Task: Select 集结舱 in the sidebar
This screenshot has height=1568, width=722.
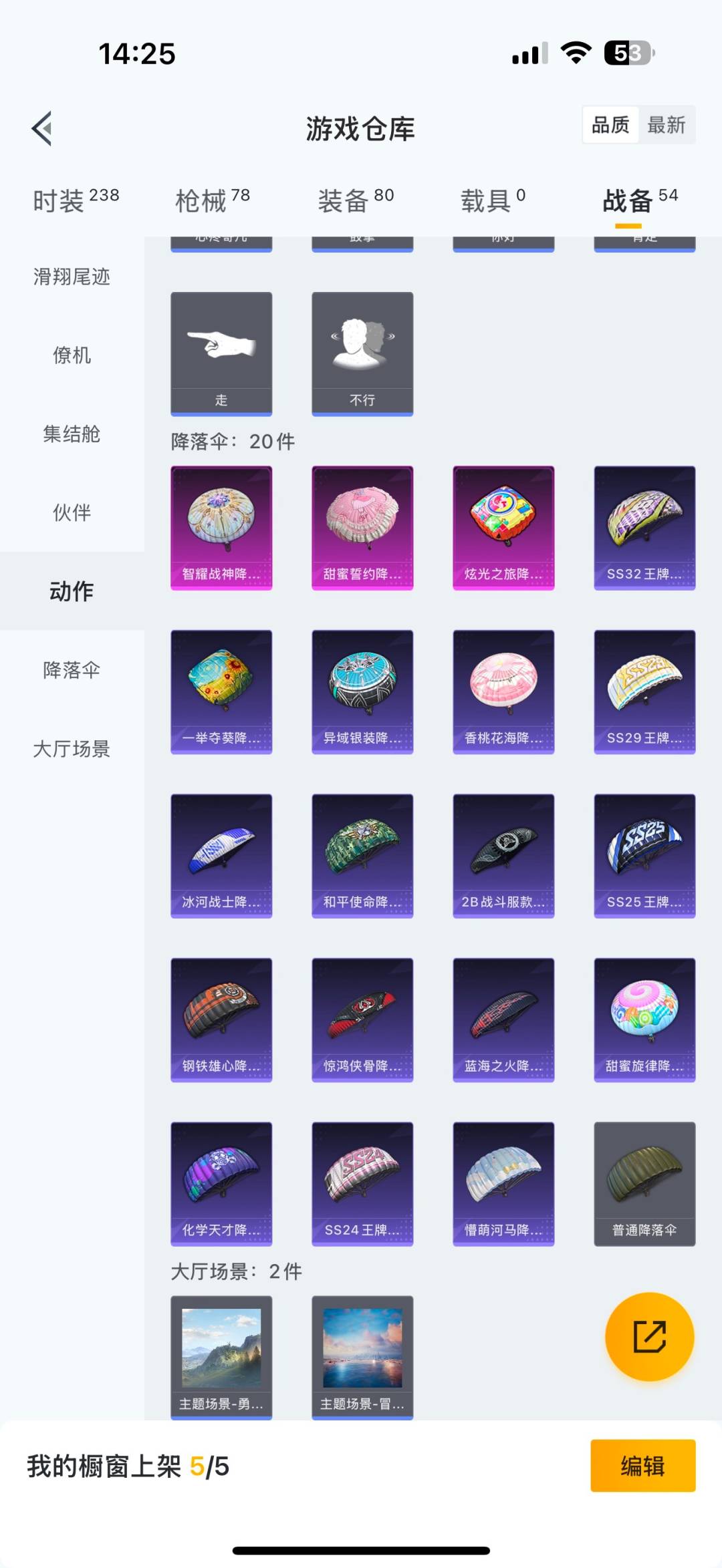Action: (72, 434)
